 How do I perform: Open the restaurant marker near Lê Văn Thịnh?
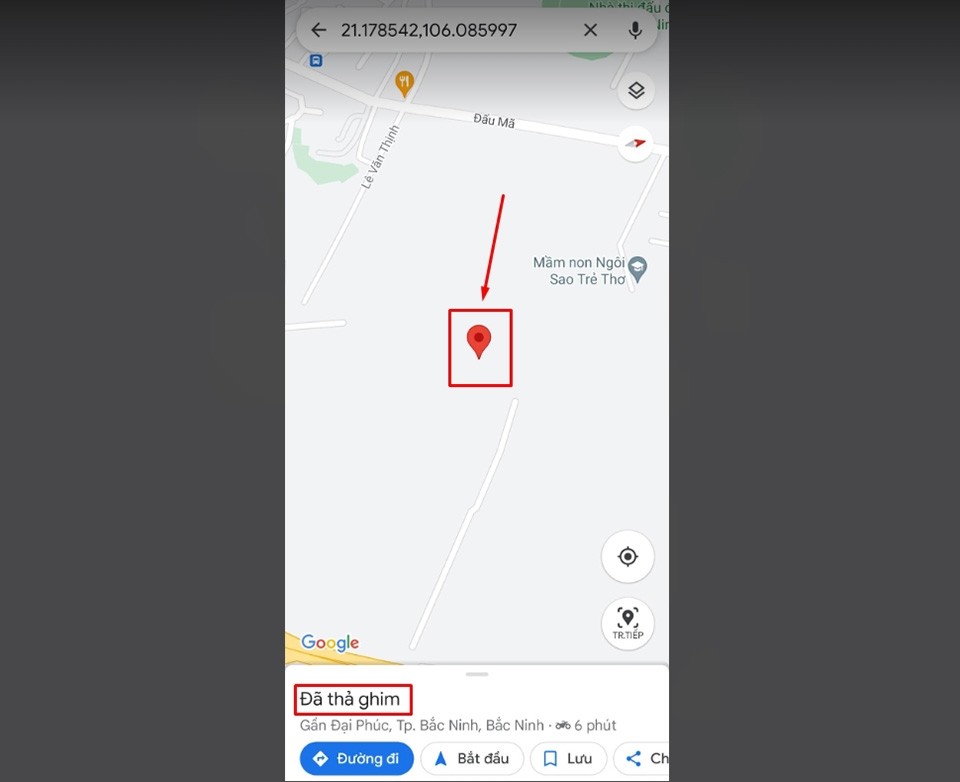click(404, 83)
